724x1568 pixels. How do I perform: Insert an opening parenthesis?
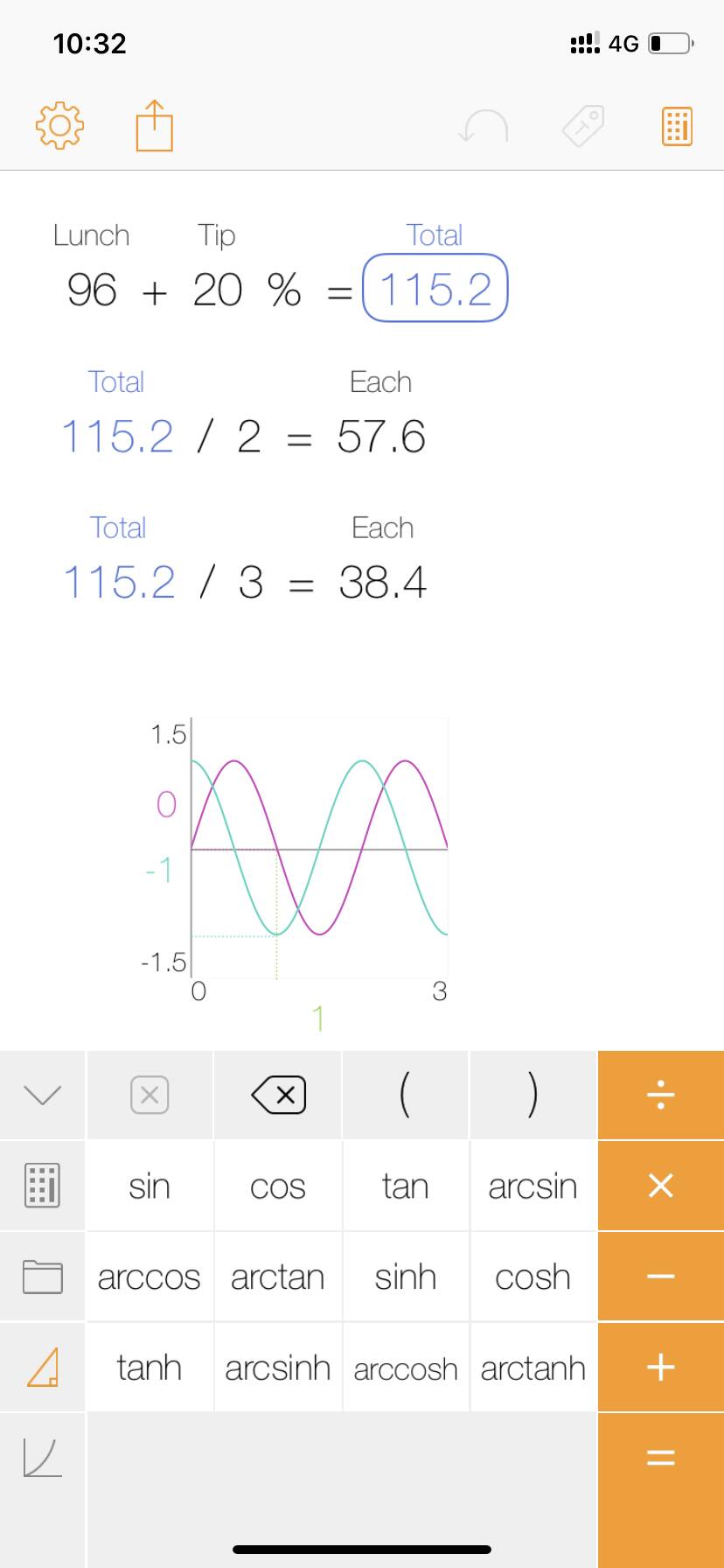(405, 1095)
